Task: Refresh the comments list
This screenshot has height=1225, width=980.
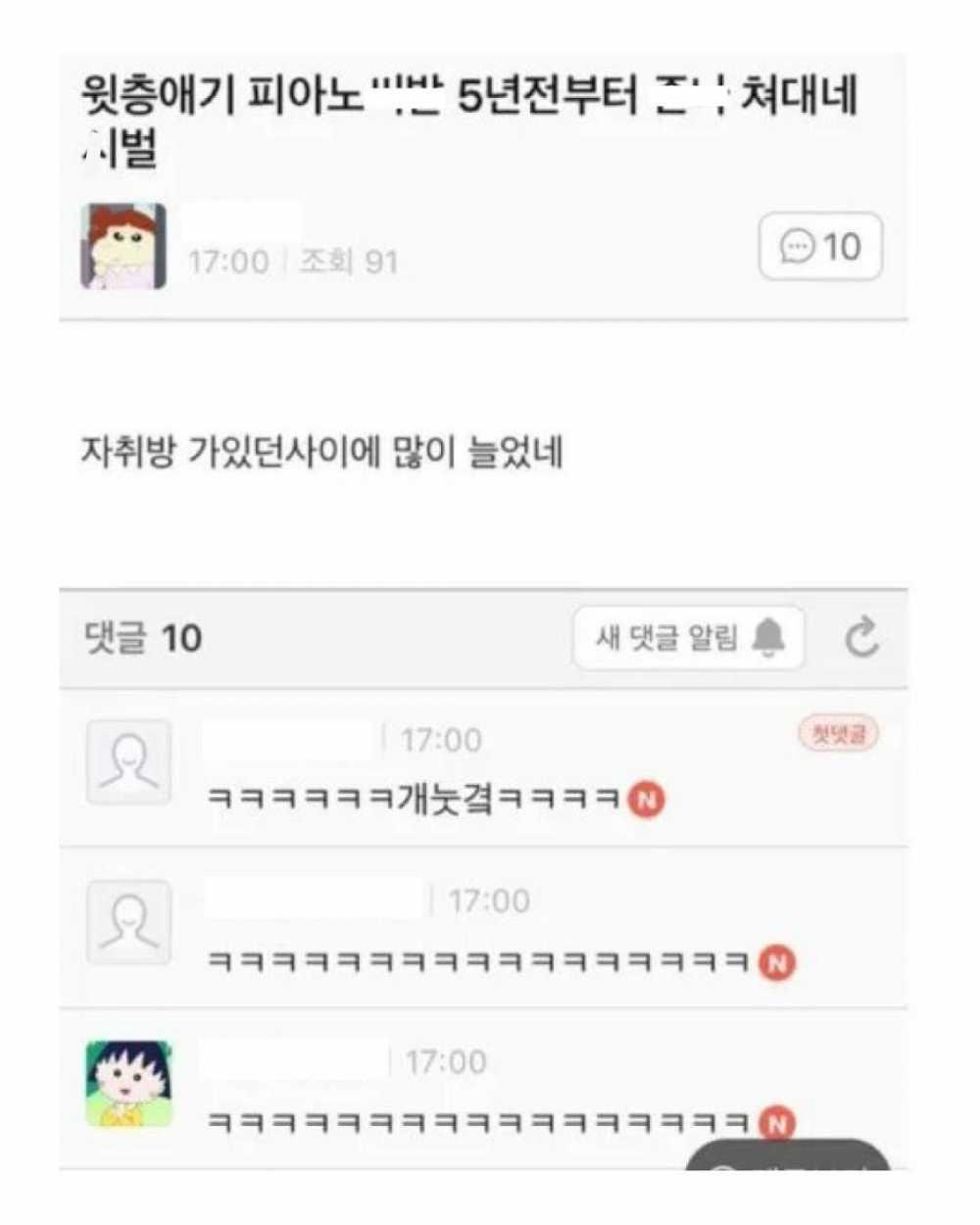Action: (861, 638)
